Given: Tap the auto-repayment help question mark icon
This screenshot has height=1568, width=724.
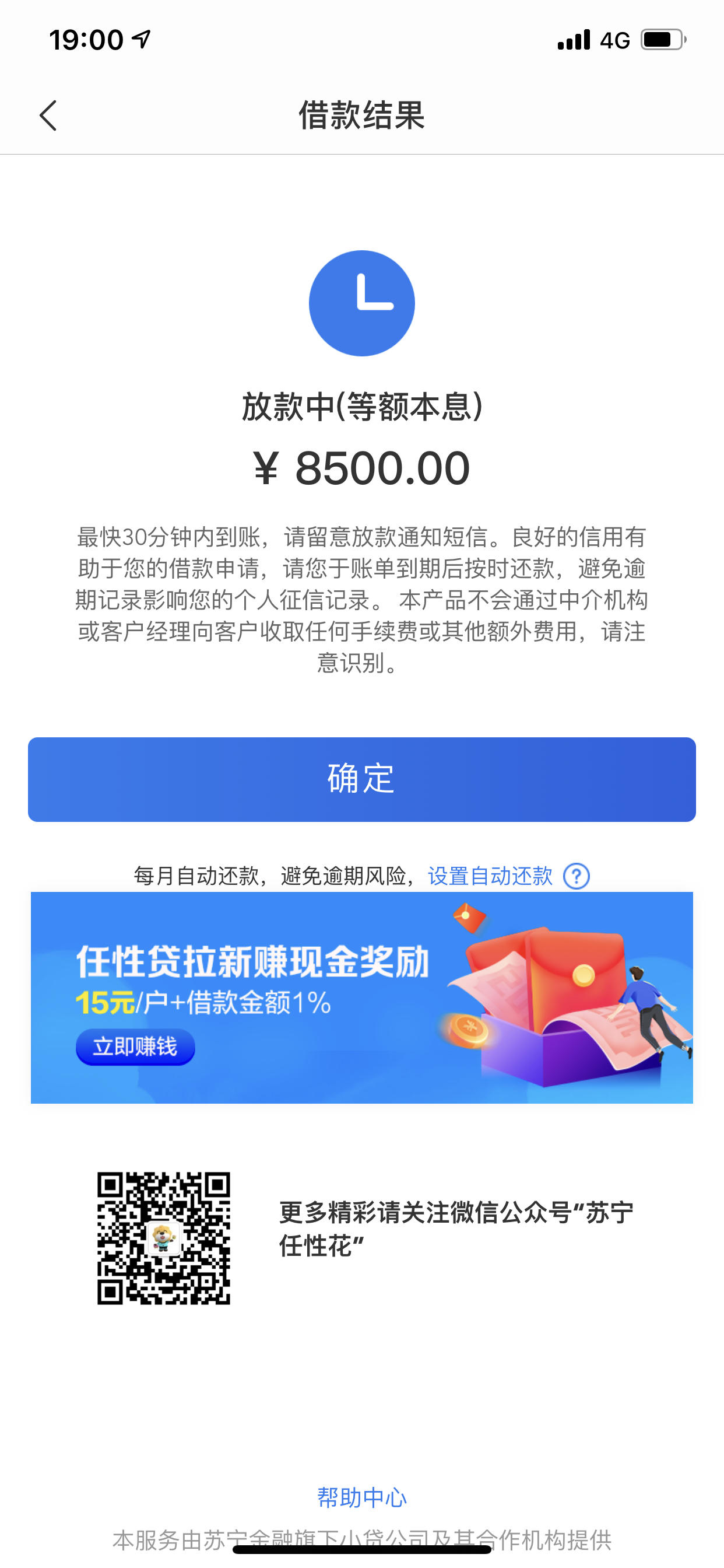Looking at the screenshot, I should (x=576, y=877).
